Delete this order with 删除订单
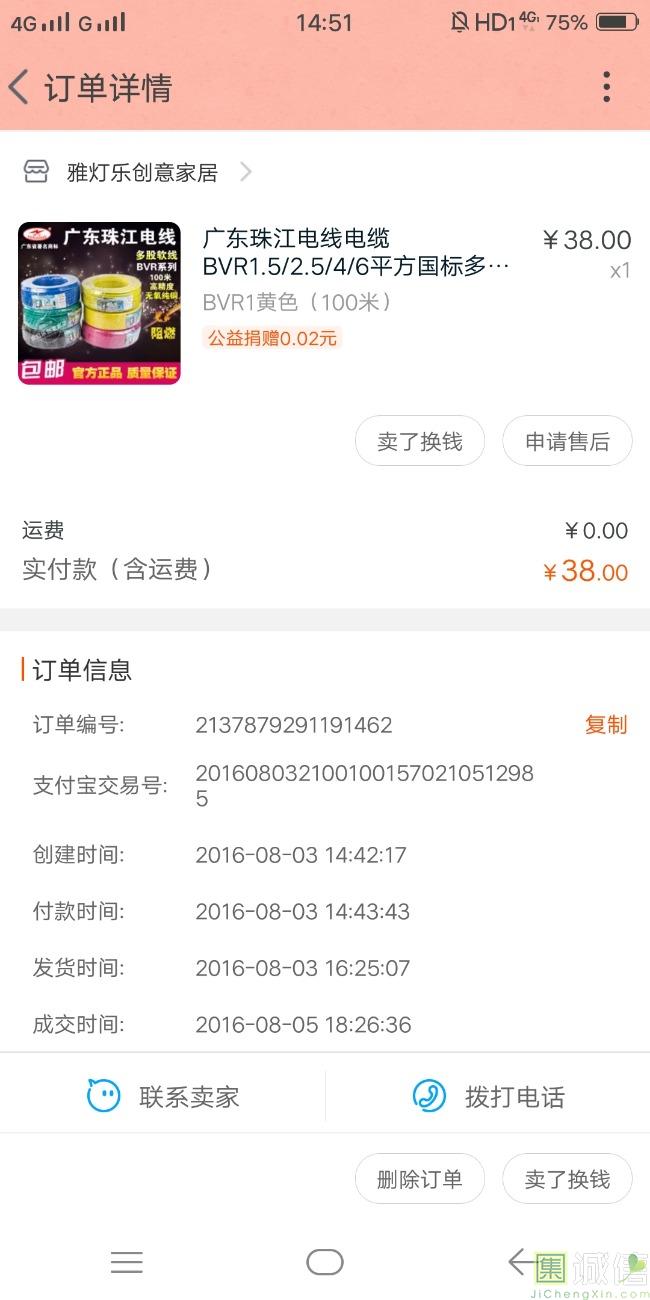The image size is (650, 1300). (420, 1179)
